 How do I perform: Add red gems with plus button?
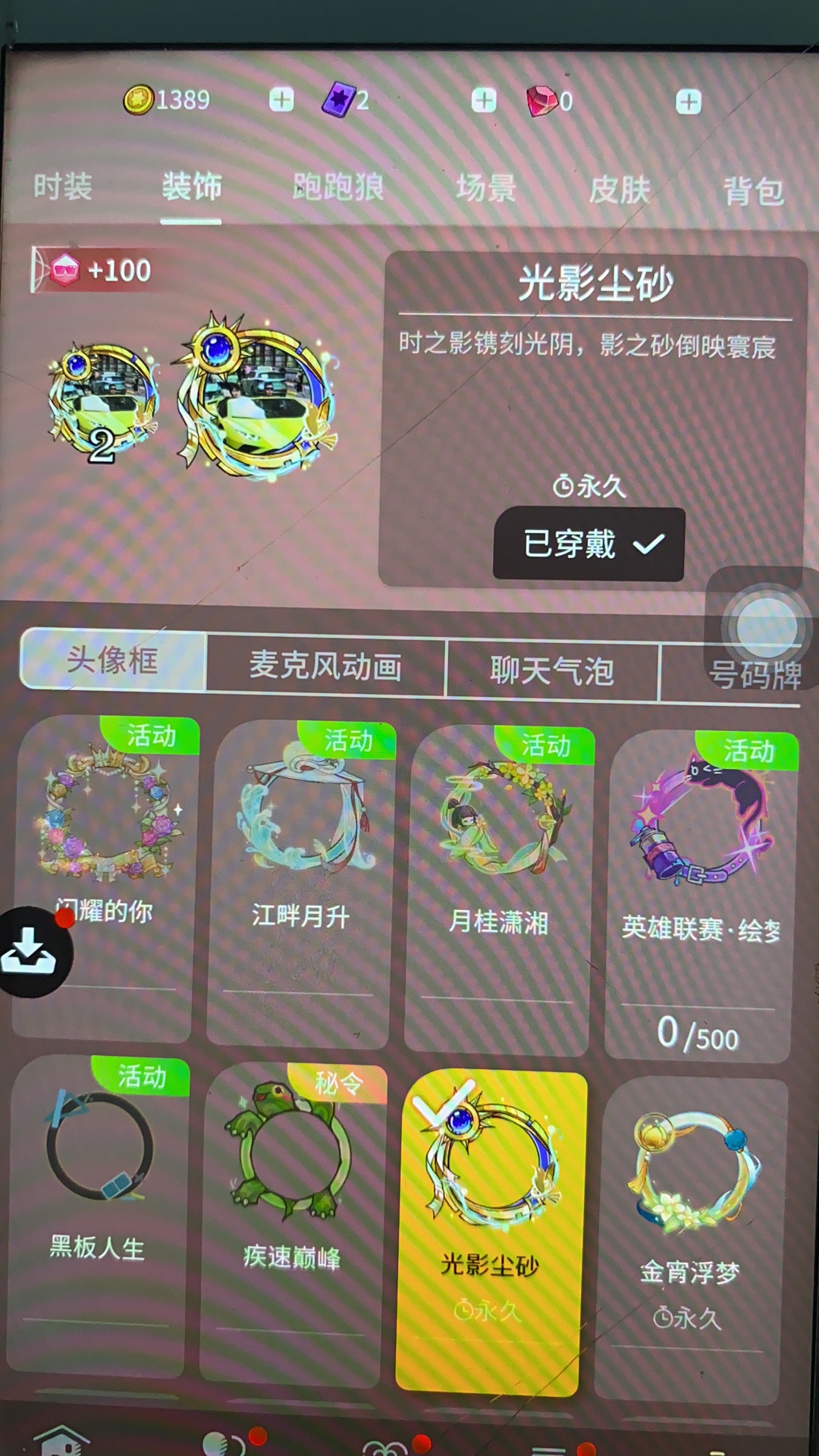(689, 102)
